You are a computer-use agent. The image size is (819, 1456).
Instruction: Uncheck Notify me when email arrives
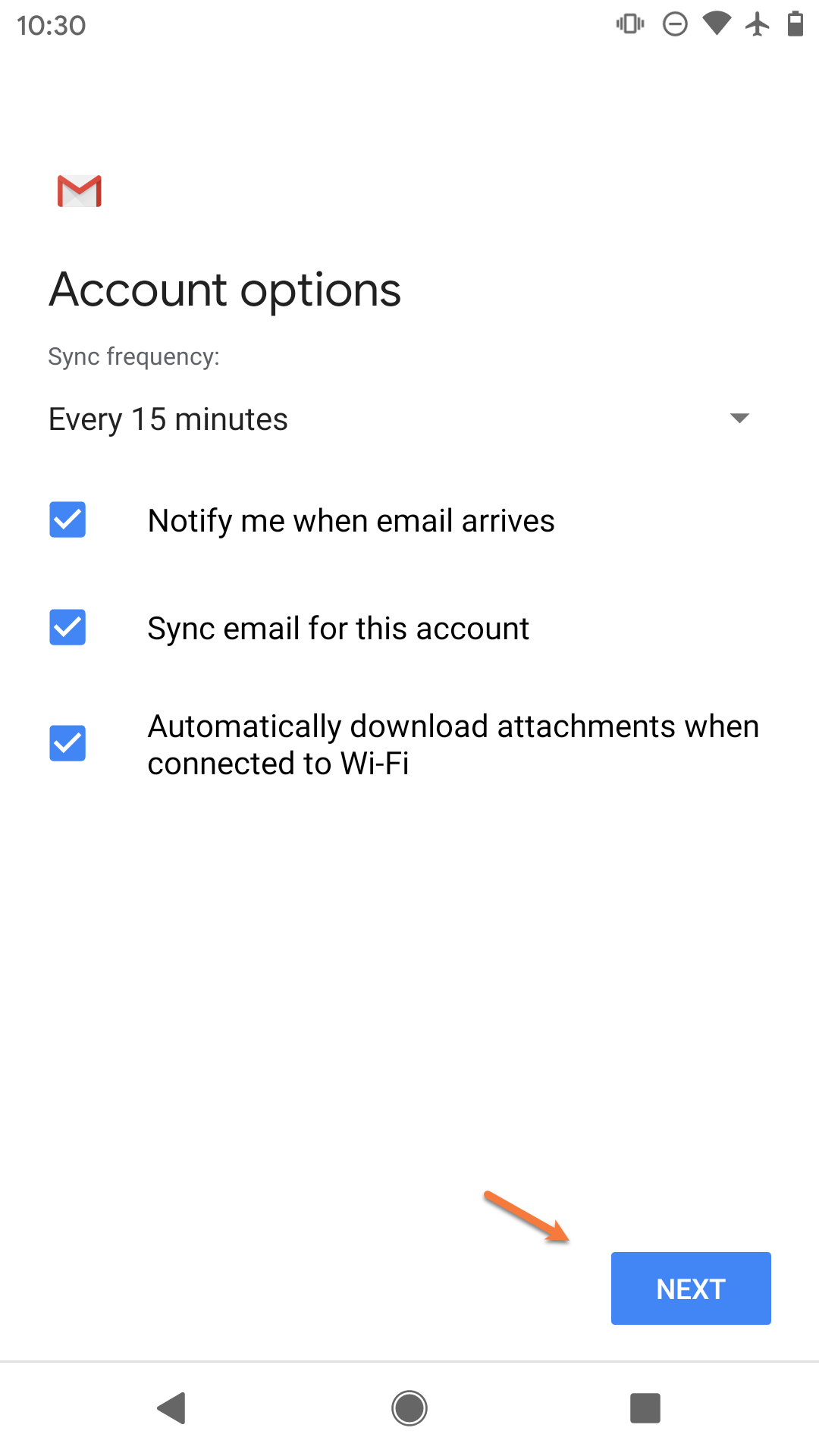click(67, 520)
